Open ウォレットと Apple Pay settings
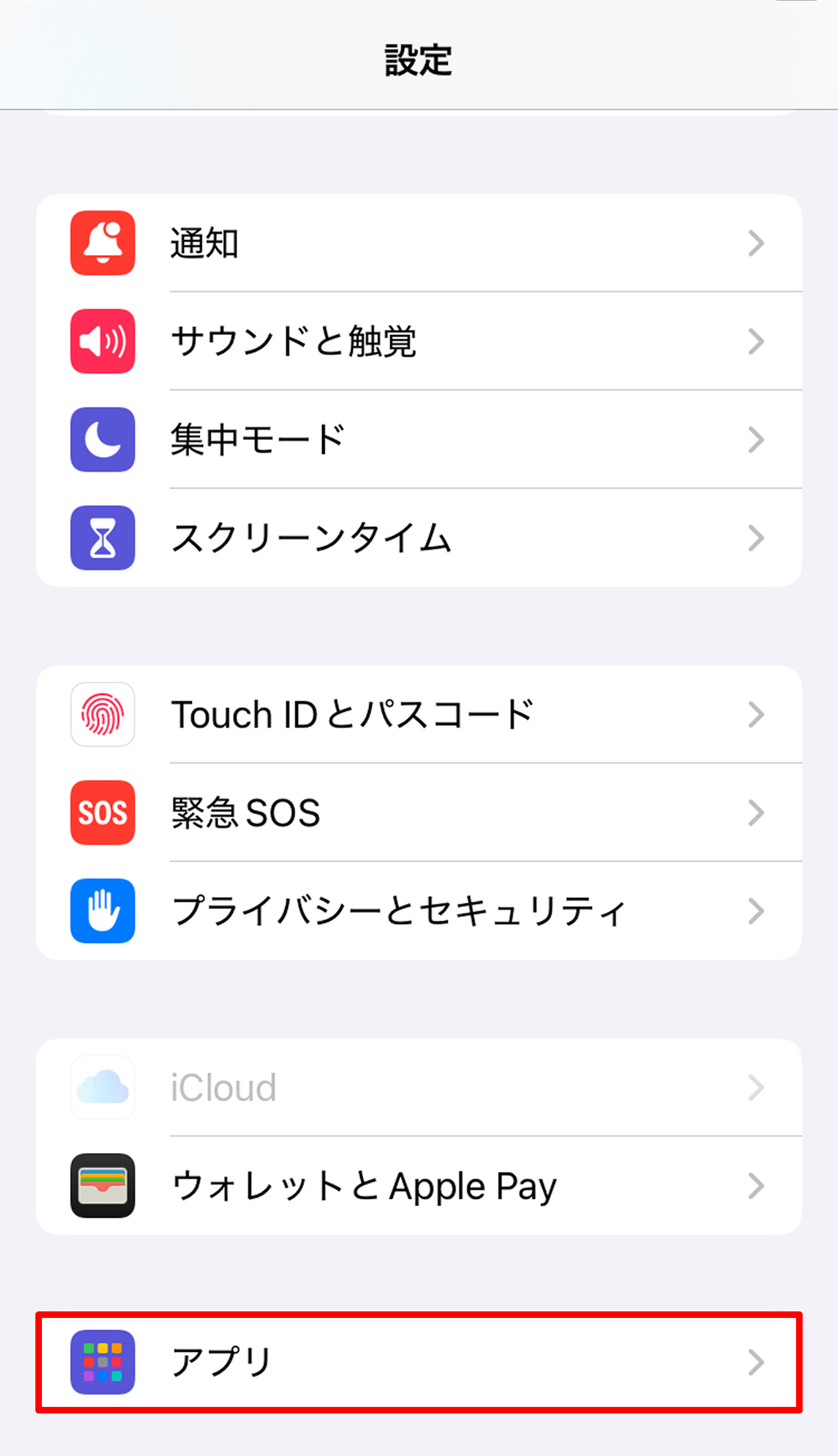The height and width of the screenshot is (1456, 838). pyautogui.click(x=419, y=1186)
